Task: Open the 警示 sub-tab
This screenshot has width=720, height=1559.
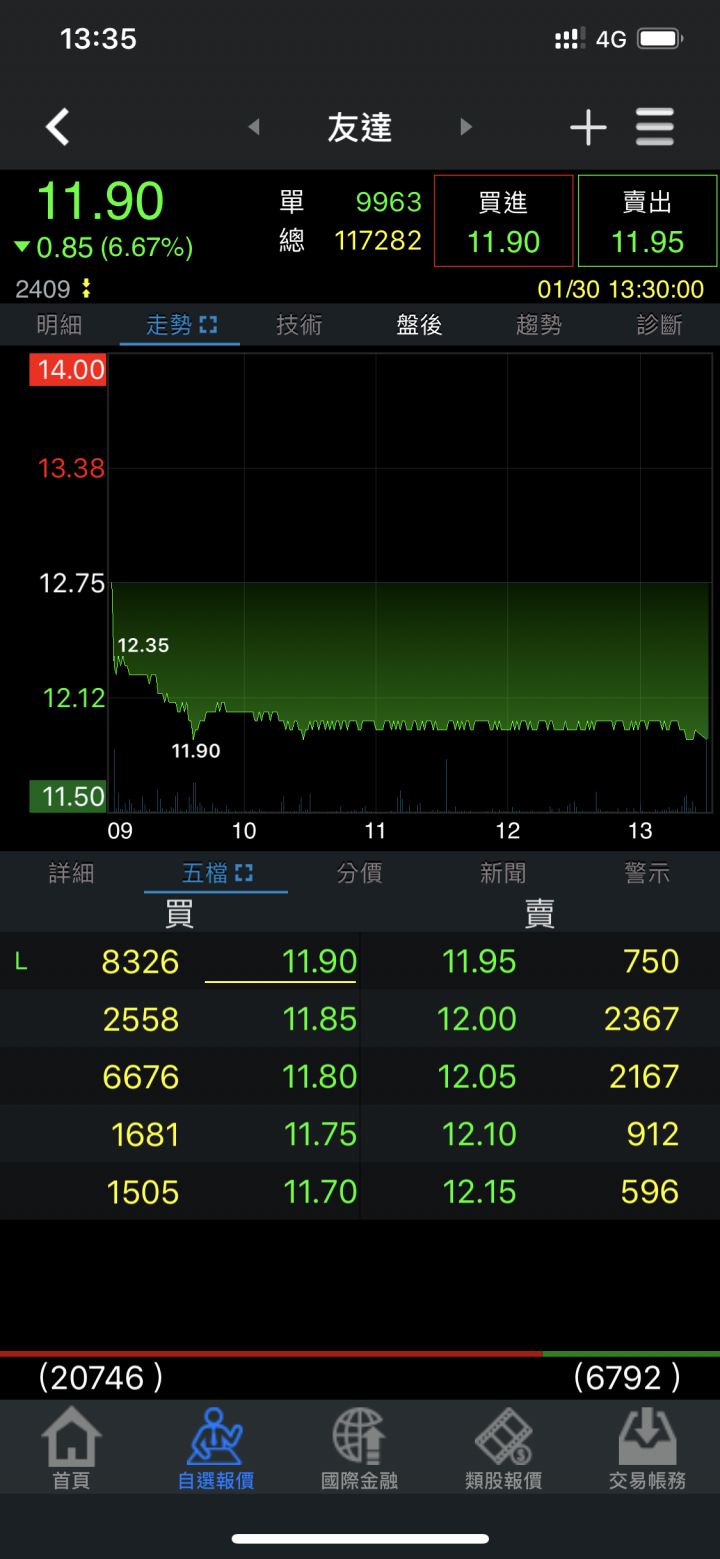Action: (647, 873)
